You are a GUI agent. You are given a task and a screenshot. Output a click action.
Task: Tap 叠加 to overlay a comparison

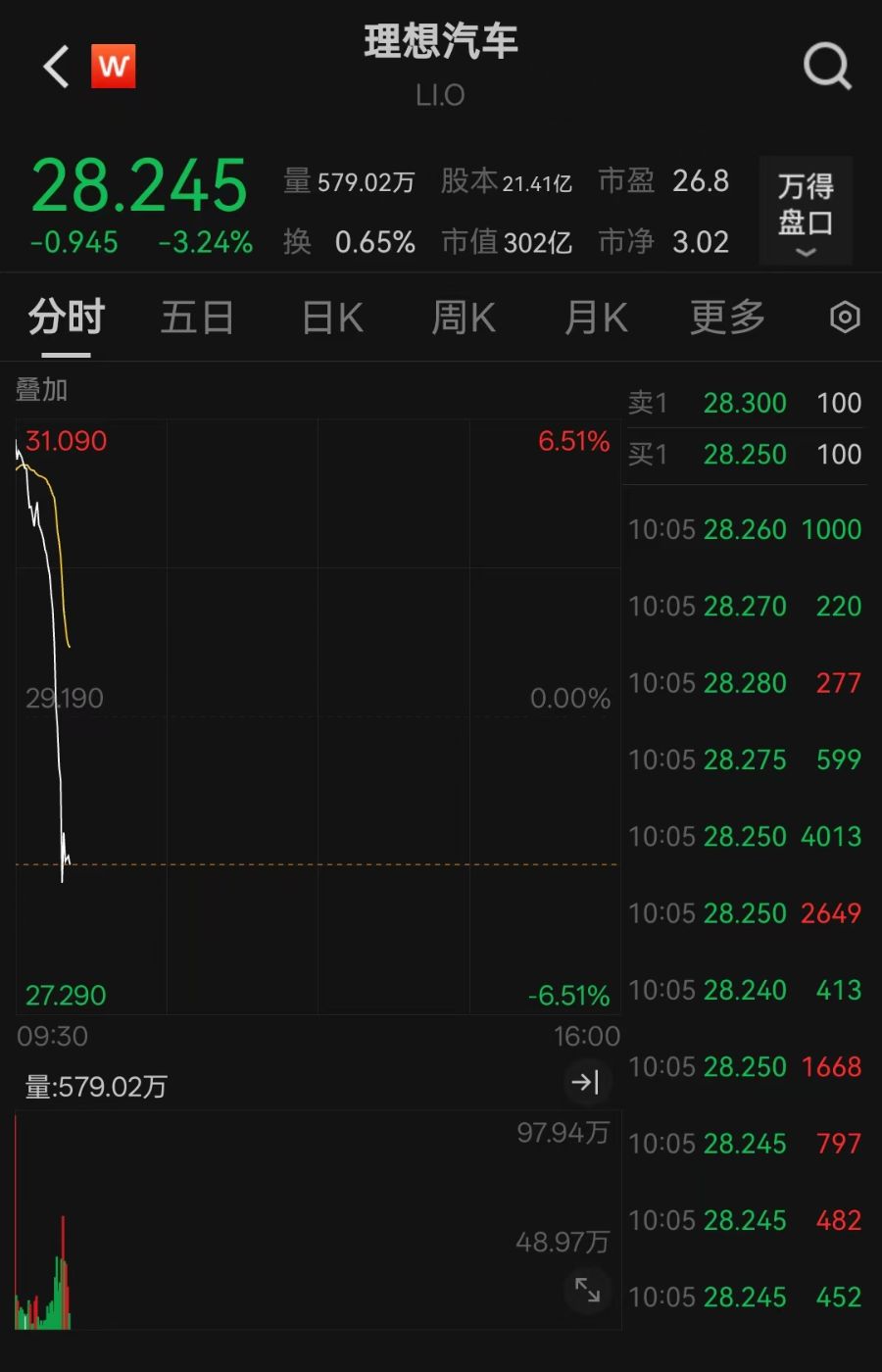point(42,390)
